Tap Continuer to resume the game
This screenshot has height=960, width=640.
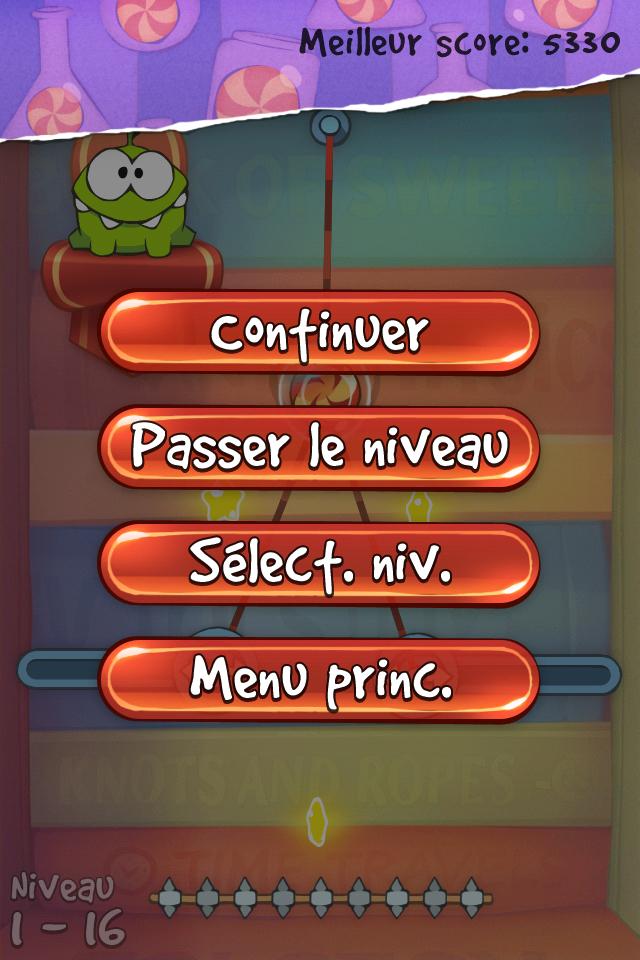319,333
